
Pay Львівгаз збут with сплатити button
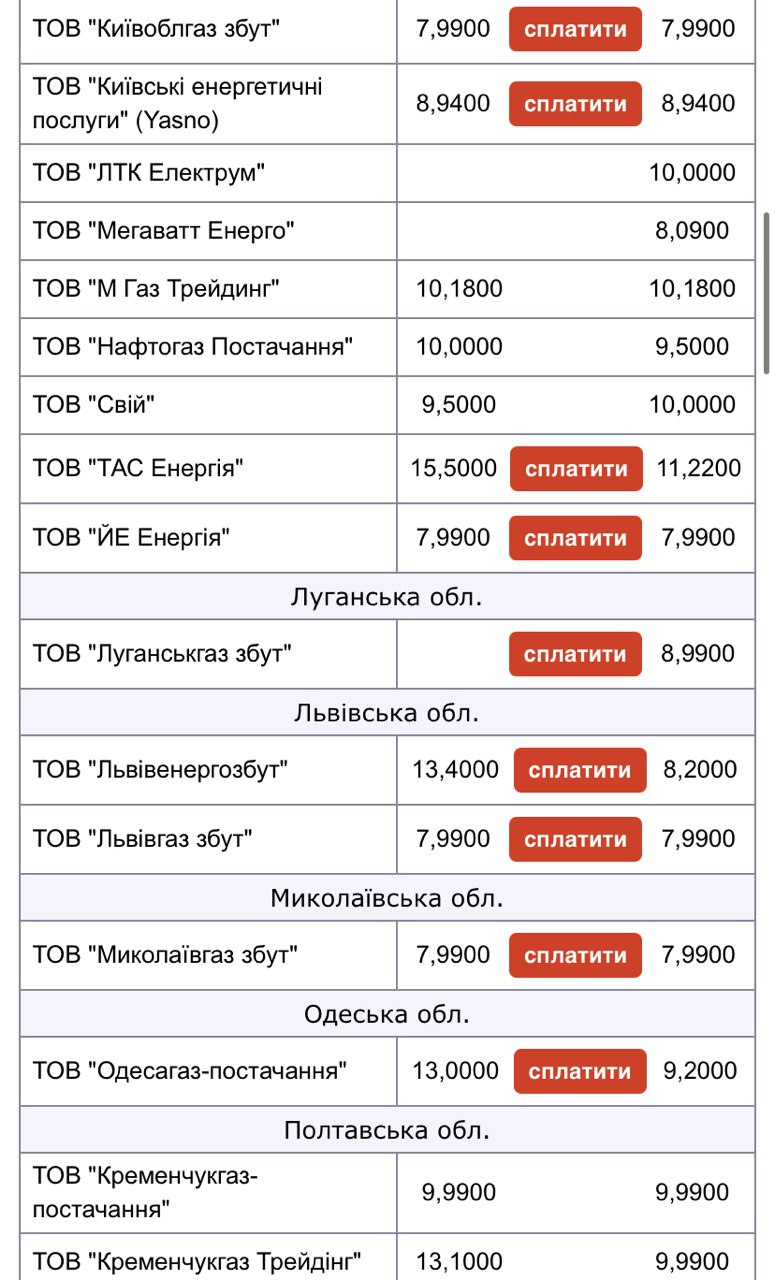tap(575, 839)
